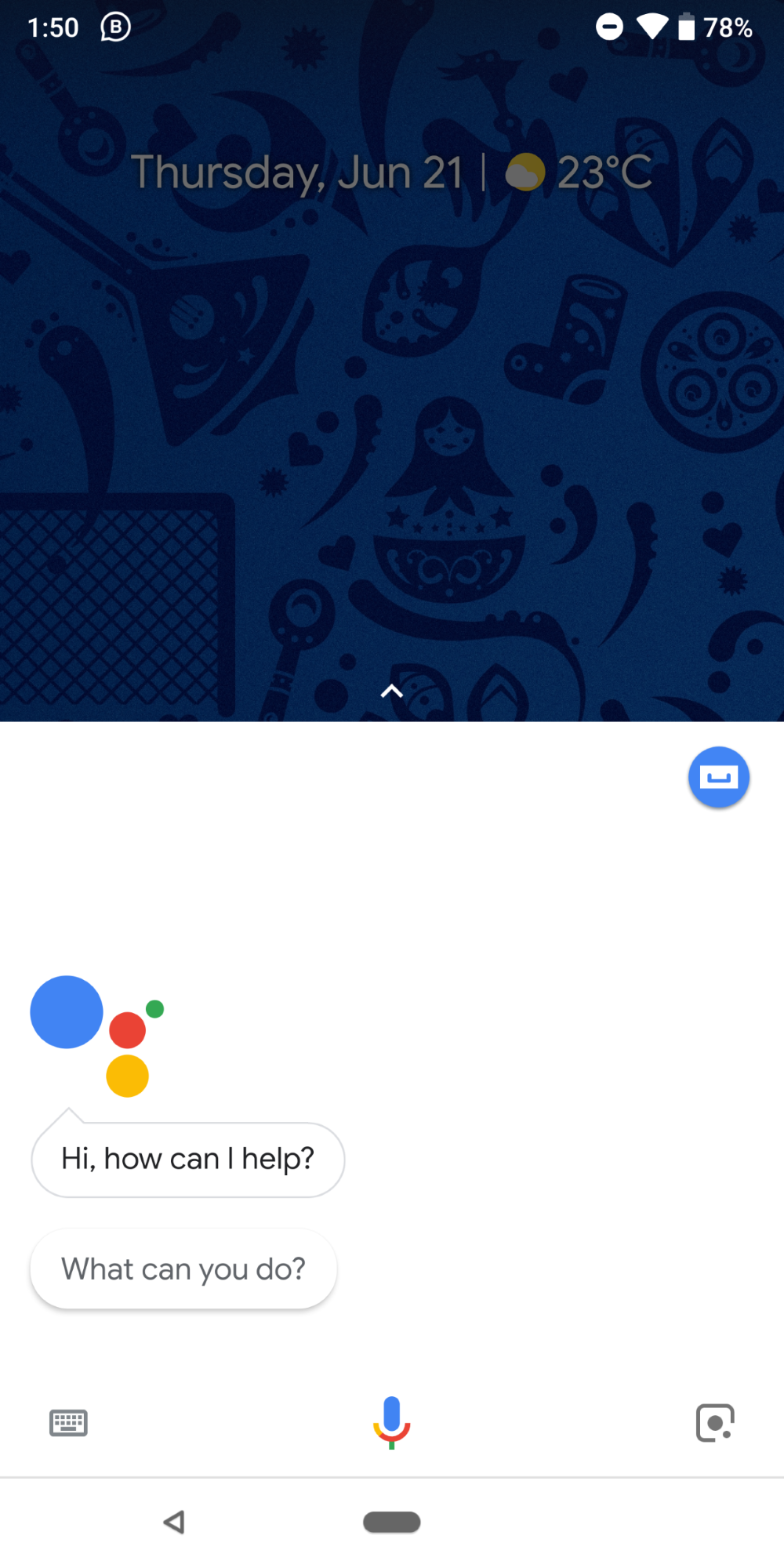784x1568 pixels.
Task: Select the "What can you do?" suggestion chip
Action: (183, 1269)
